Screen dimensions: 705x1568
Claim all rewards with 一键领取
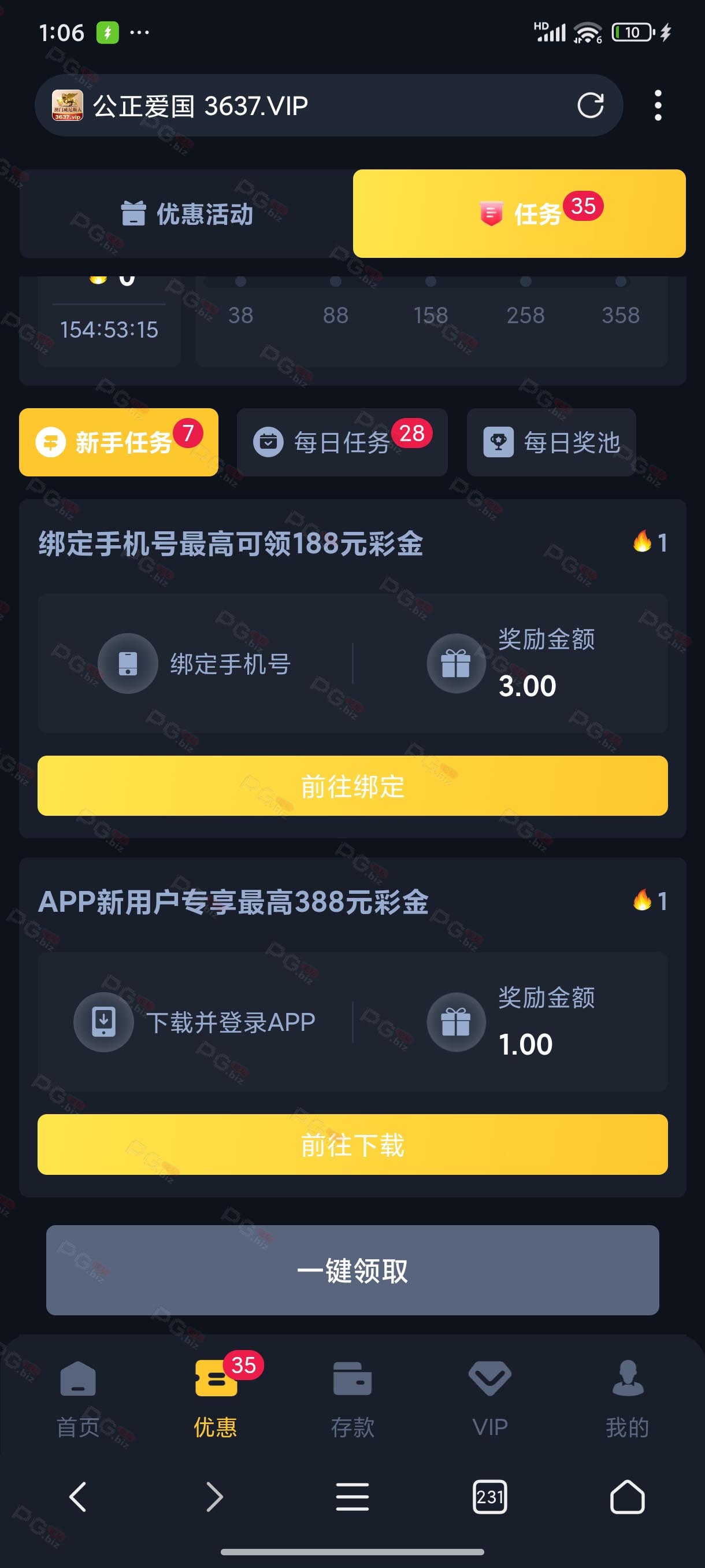click(x=352, y=1270)
